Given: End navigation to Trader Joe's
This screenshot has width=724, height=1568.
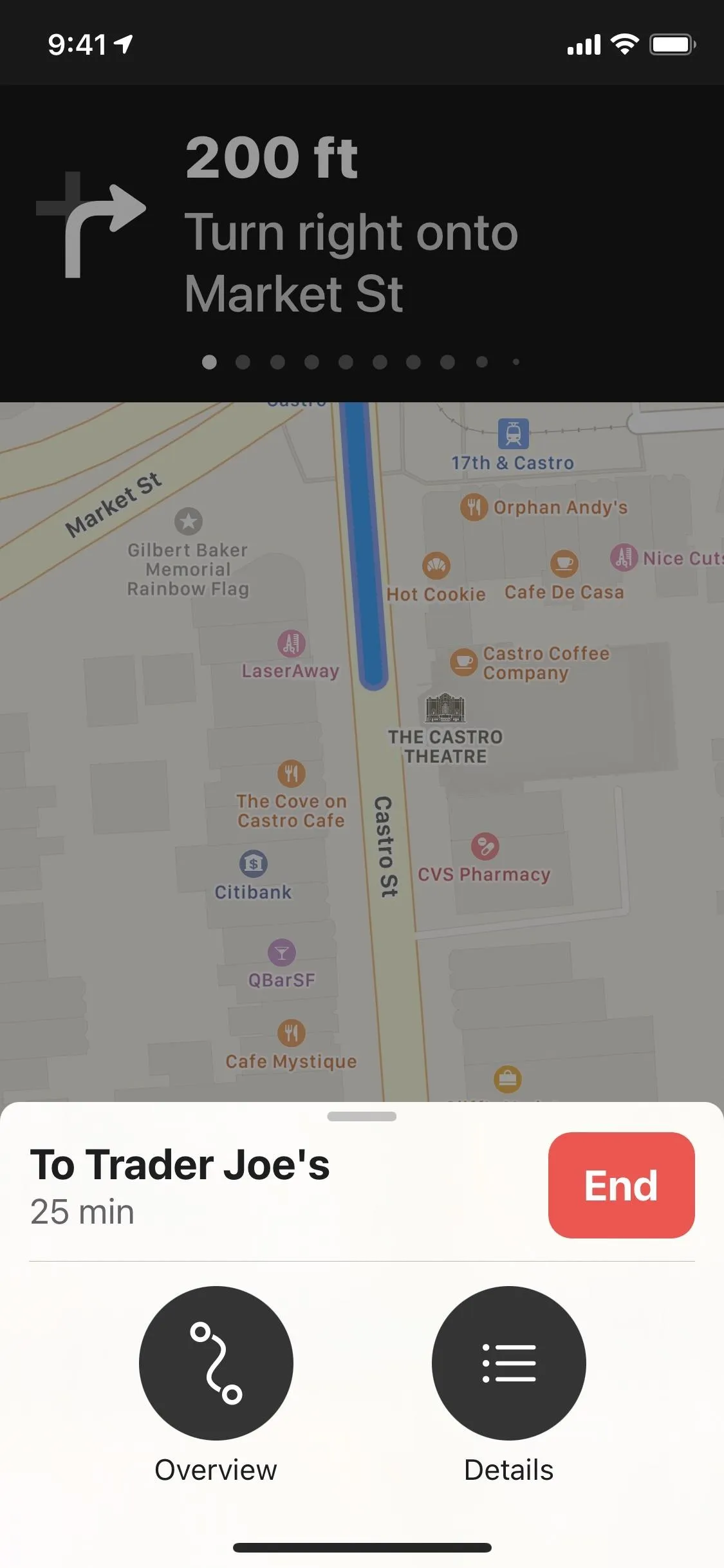Looking at the screenshot, I should [x=621, y=1185].
